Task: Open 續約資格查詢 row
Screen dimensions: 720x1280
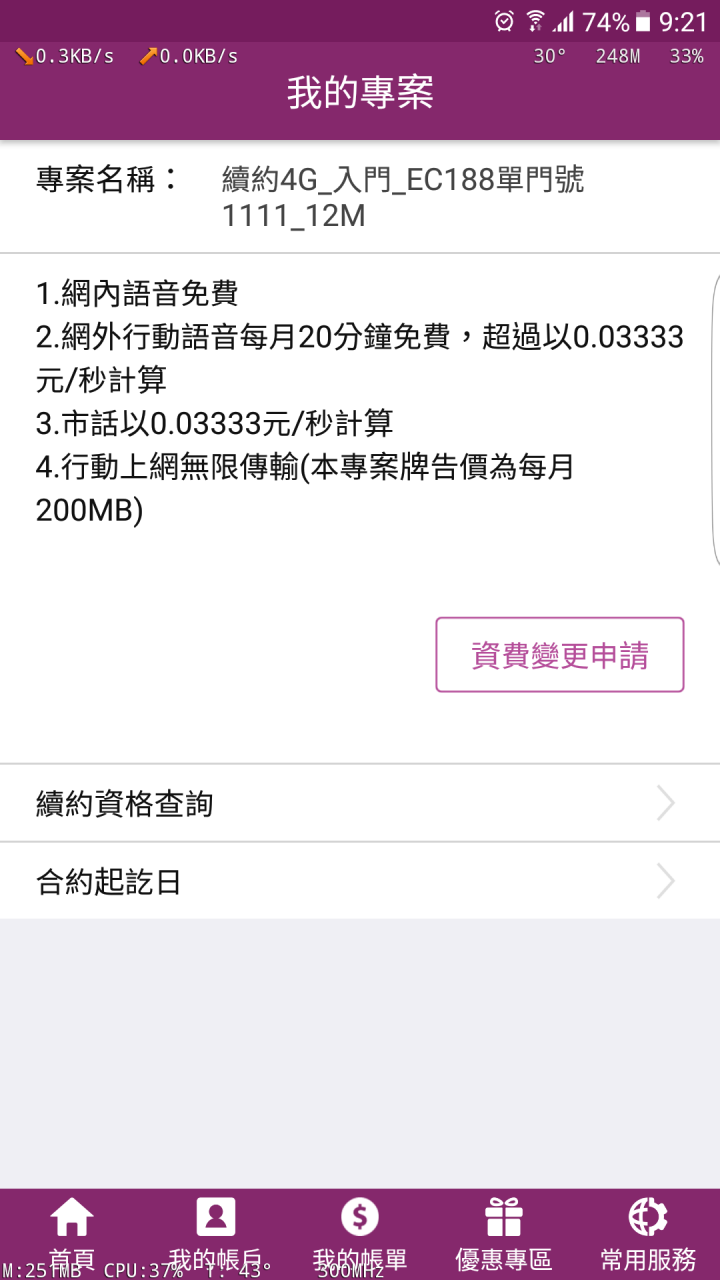Action: (360, 804)
